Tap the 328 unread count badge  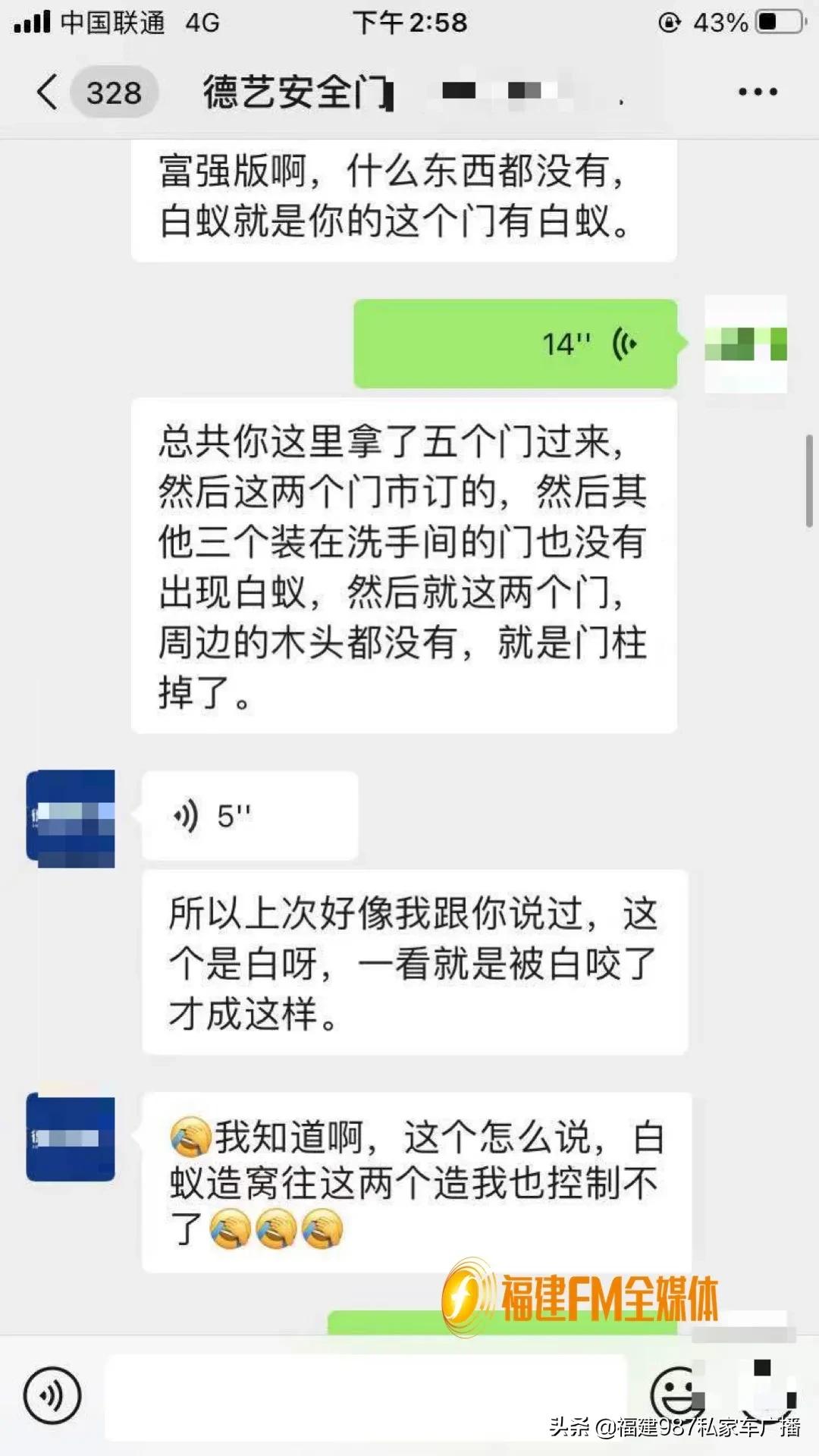114,93
